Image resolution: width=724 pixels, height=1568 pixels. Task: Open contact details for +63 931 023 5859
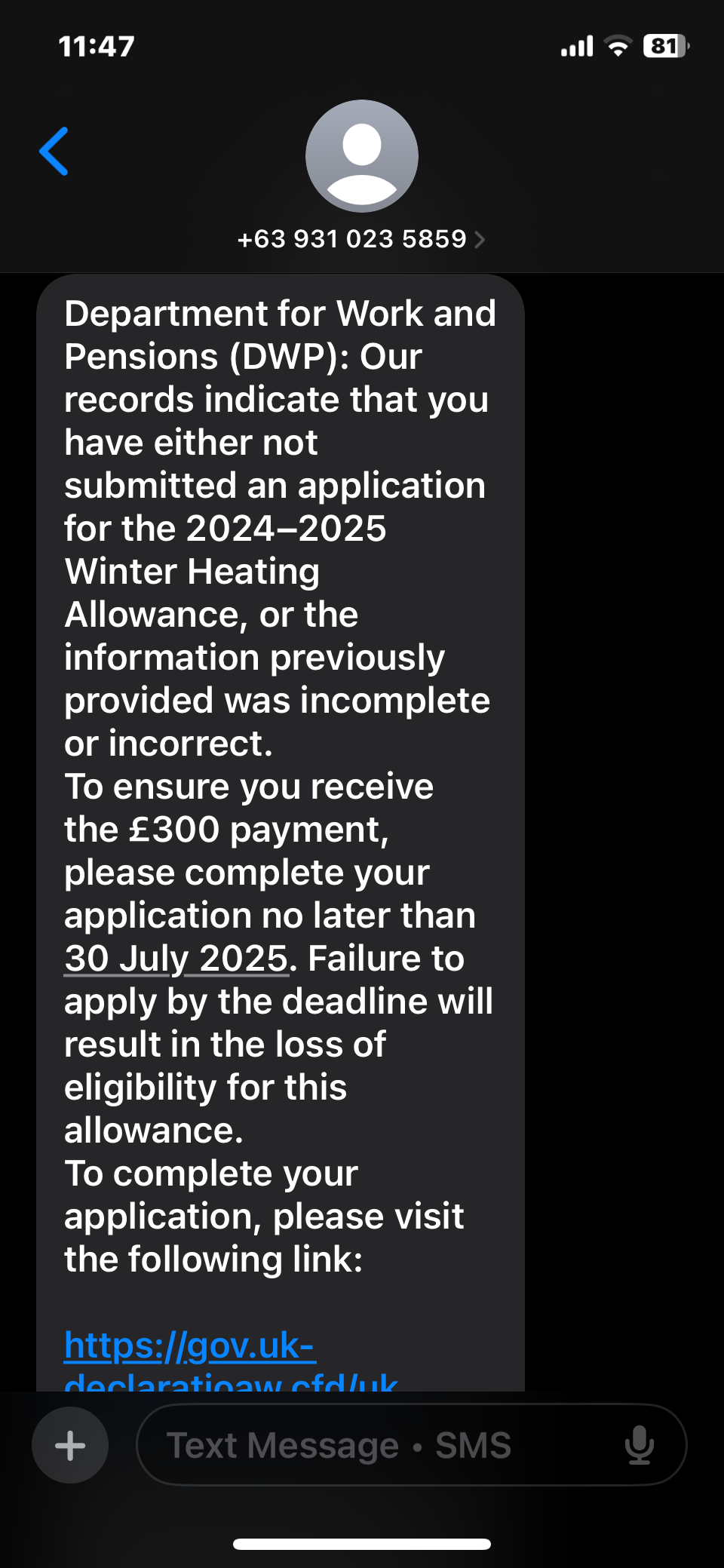click(361, 239)
